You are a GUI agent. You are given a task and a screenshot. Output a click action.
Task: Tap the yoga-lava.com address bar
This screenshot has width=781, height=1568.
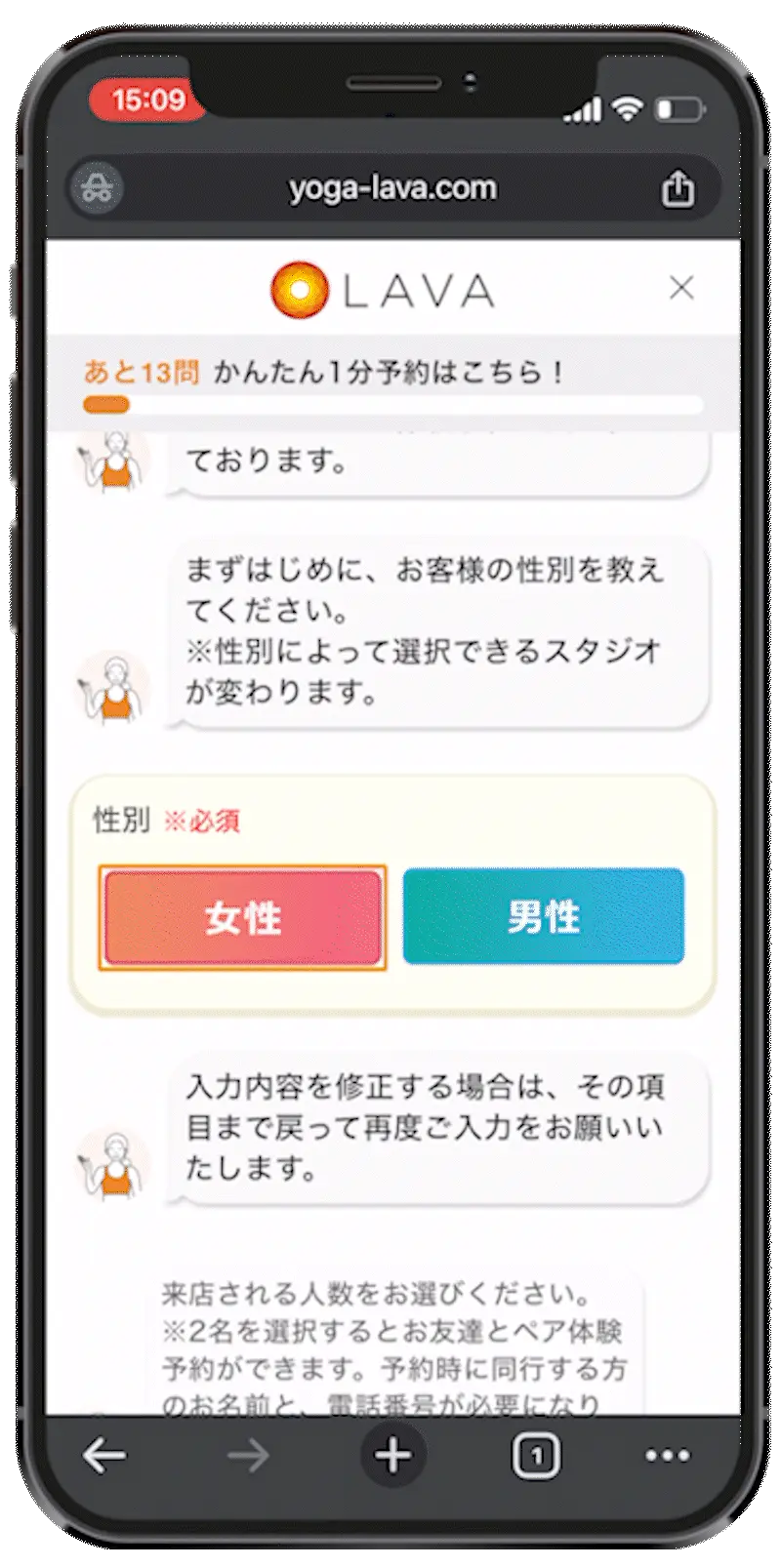point(392,188)
